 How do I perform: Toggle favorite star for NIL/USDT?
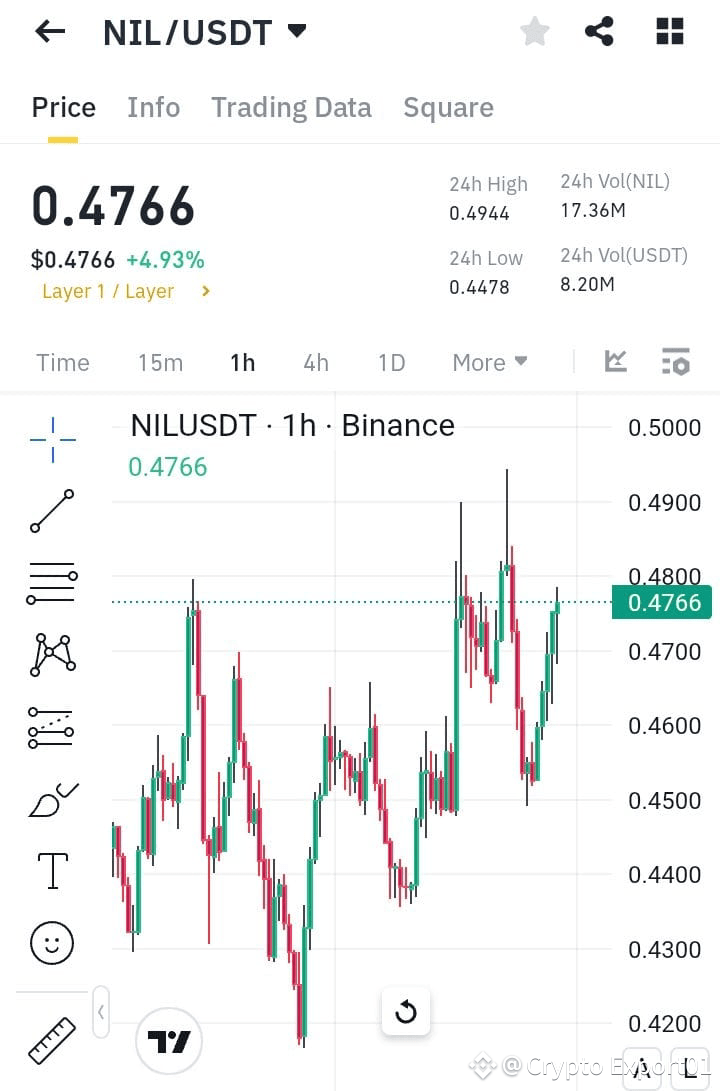pos(534,31)
